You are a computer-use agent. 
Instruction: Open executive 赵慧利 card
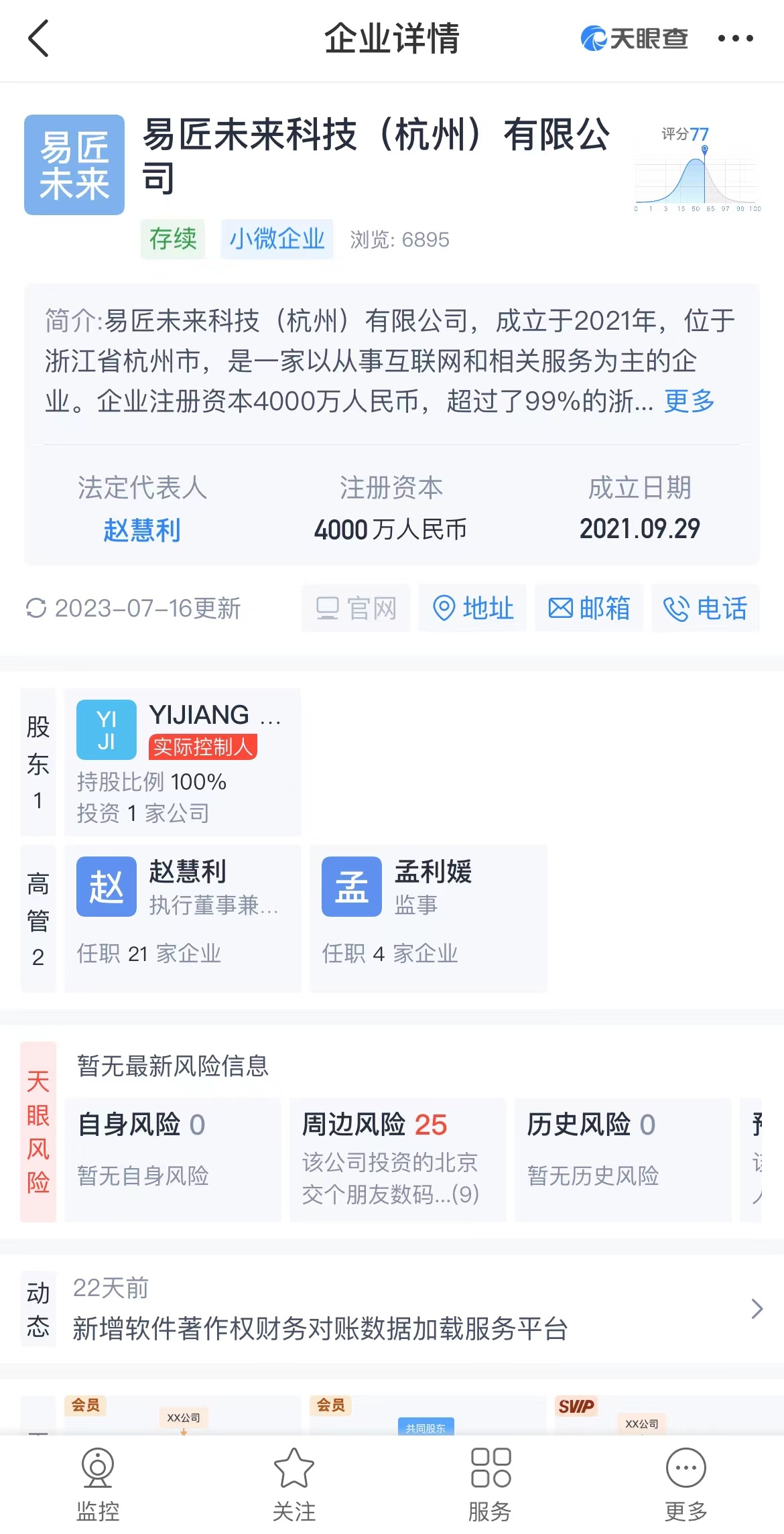182,918
